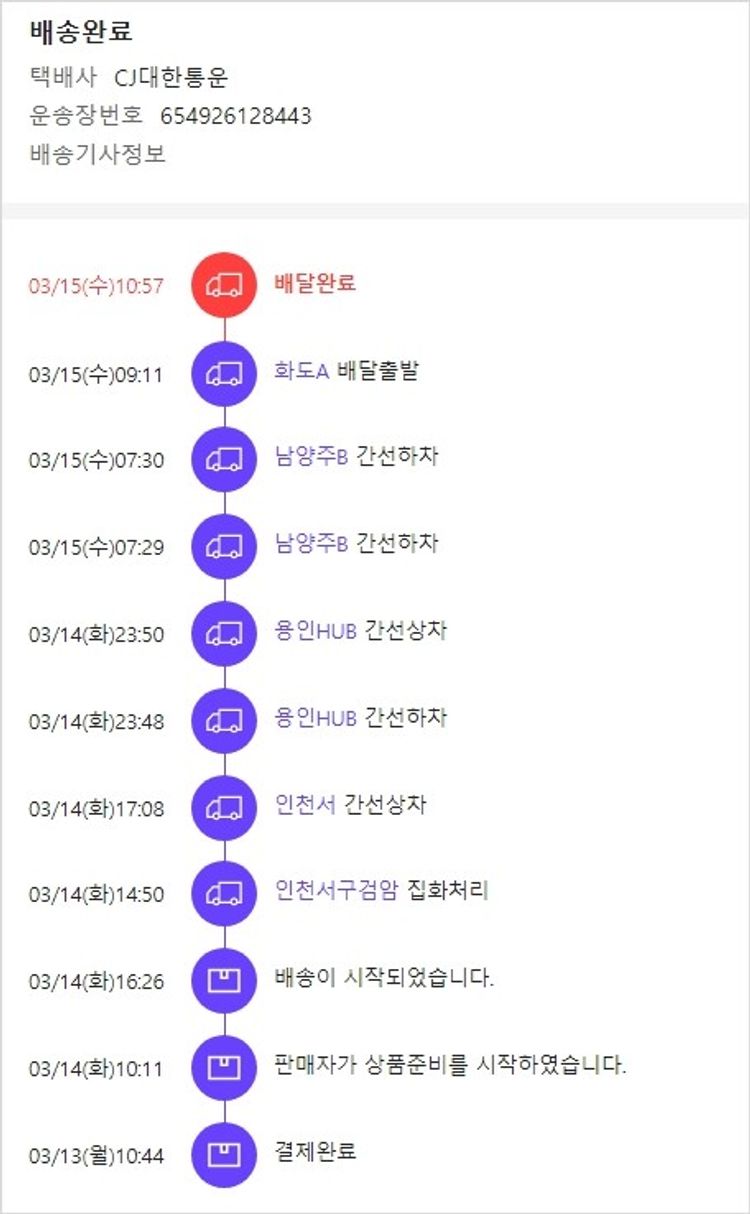The width and height of the screenshot is (750, 1214).
Task: Tap 남양주B link at 07:30 entry
Action: click(310, 458)
